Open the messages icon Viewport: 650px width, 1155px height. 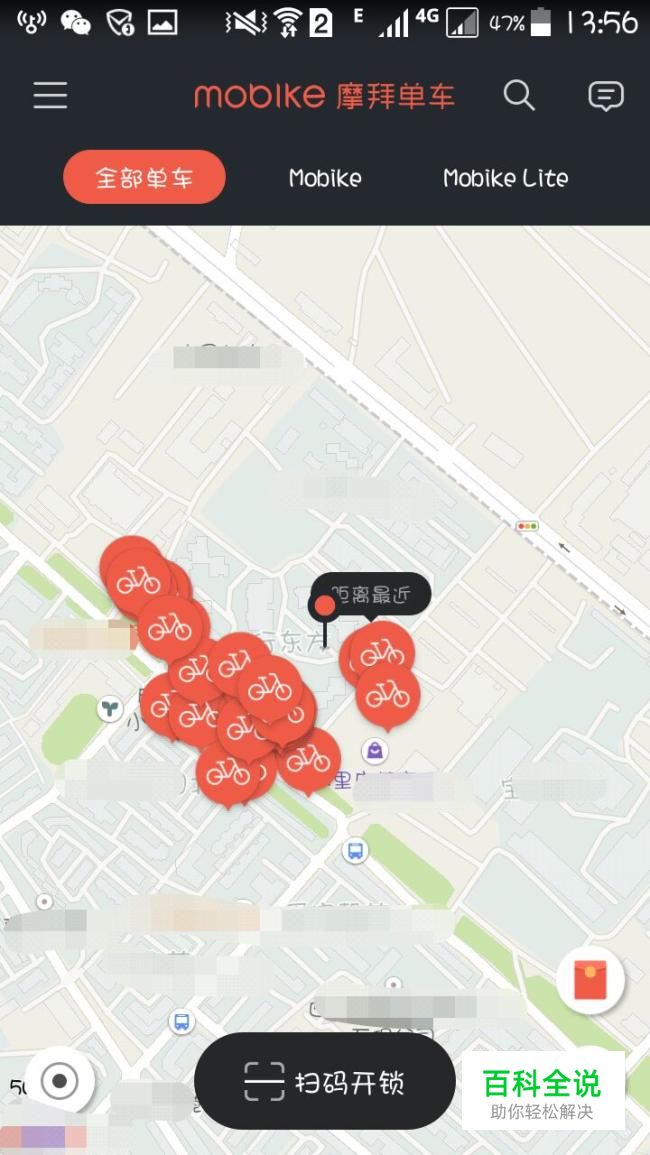[x=605, y=96]
